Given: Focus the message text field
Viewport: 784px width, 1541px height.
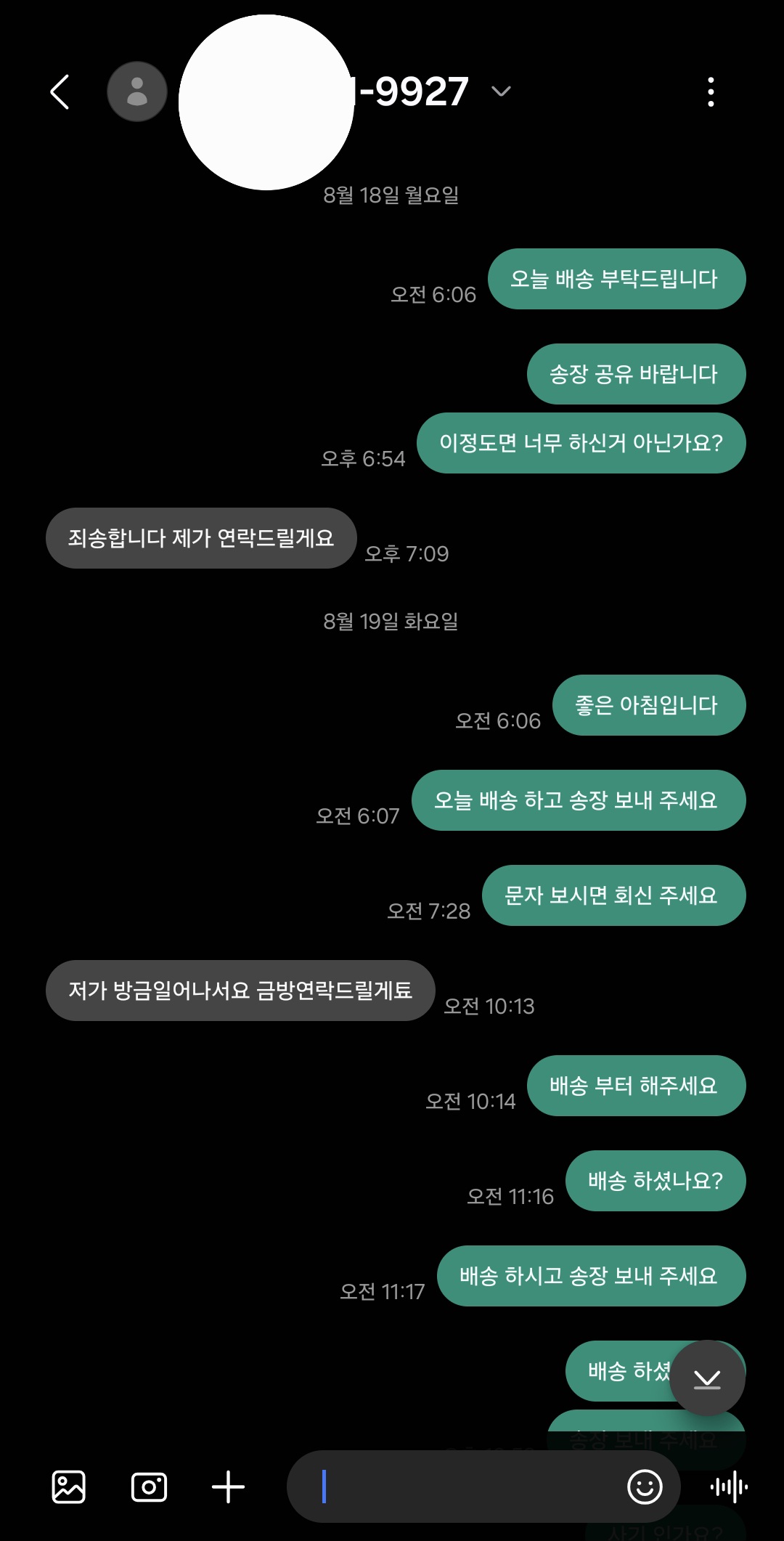Looking at the screenshot, I should [x=465, y=1487].
